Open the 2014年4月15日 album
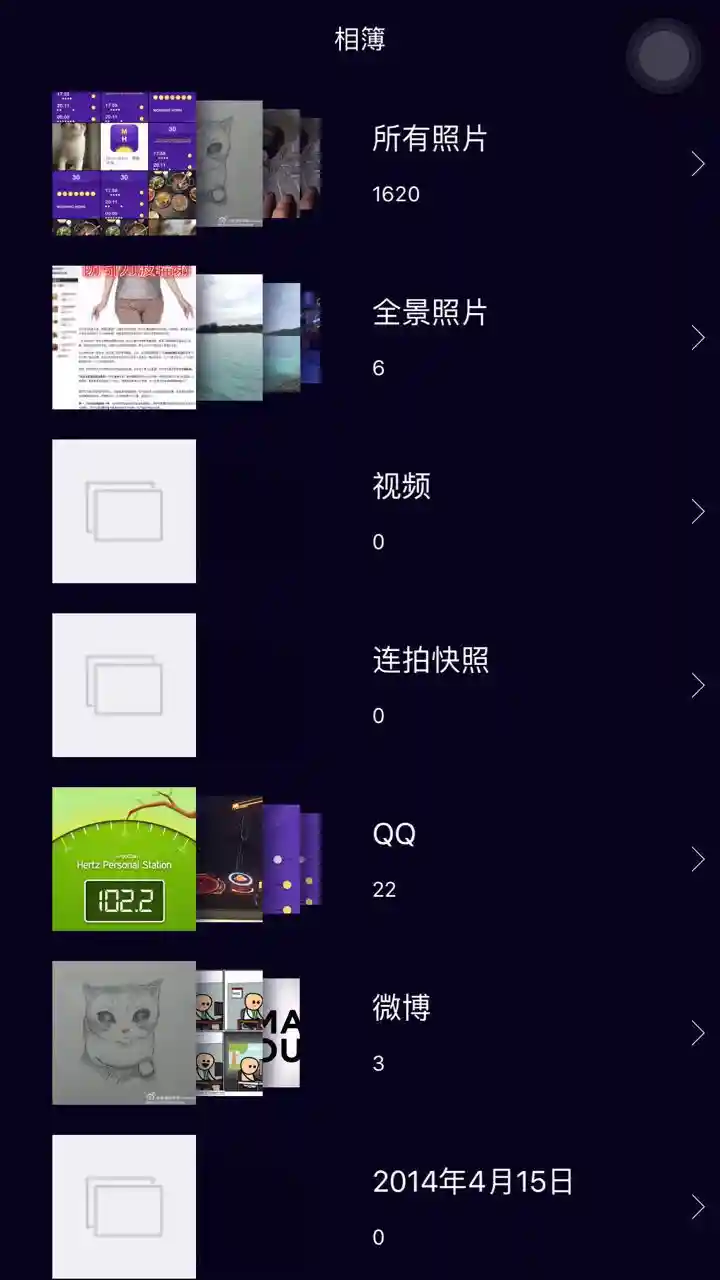Viewport: 720px width, 1280px height. coord(471,1181)
